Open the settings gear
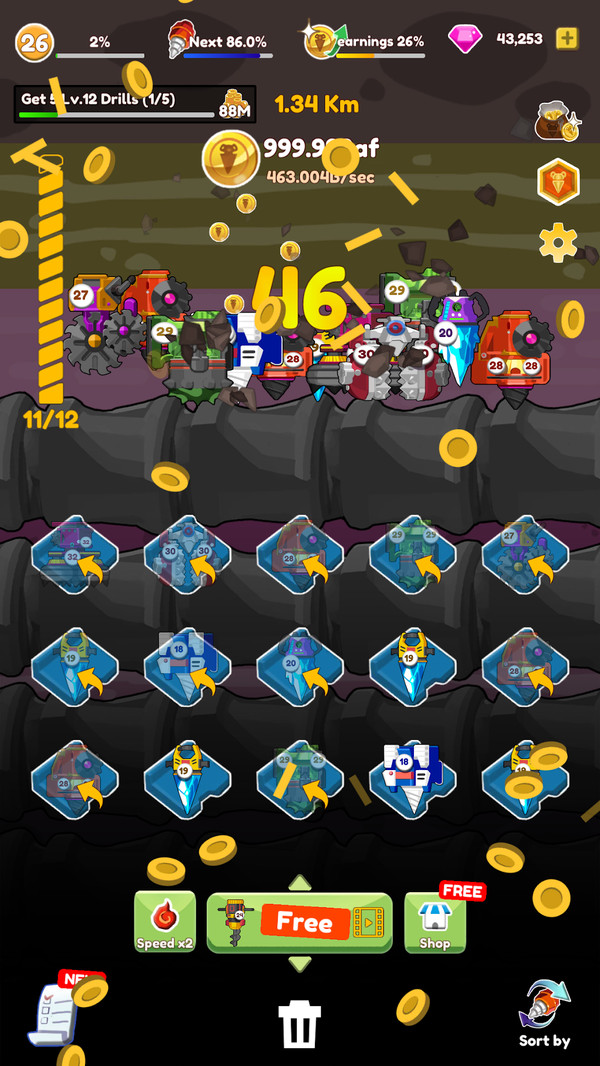The width and height of the screenshot is (600, 1066). tap(558, 243)
